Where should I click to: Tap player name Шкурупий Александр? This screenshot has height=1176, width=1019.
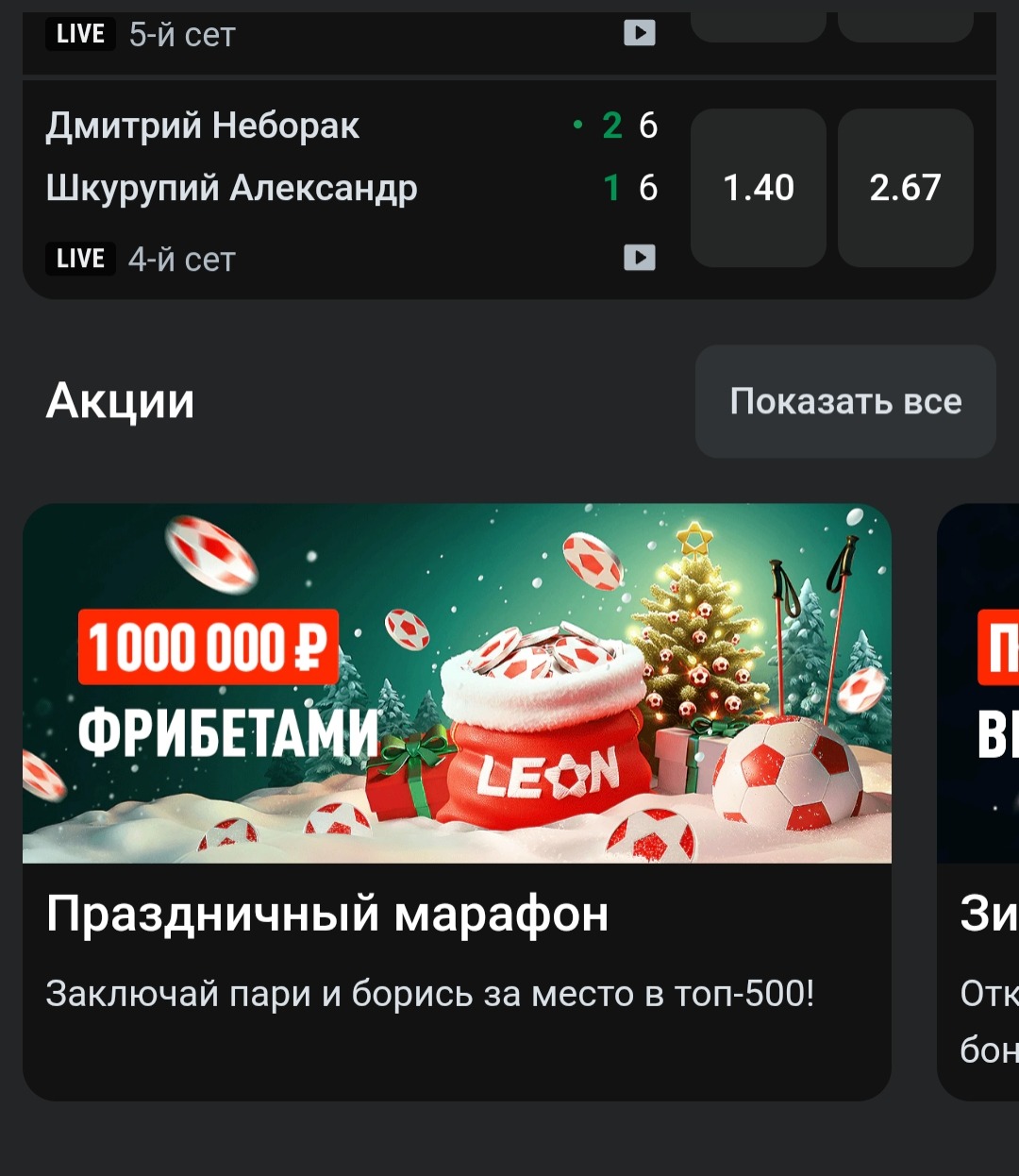coord(232,188)
